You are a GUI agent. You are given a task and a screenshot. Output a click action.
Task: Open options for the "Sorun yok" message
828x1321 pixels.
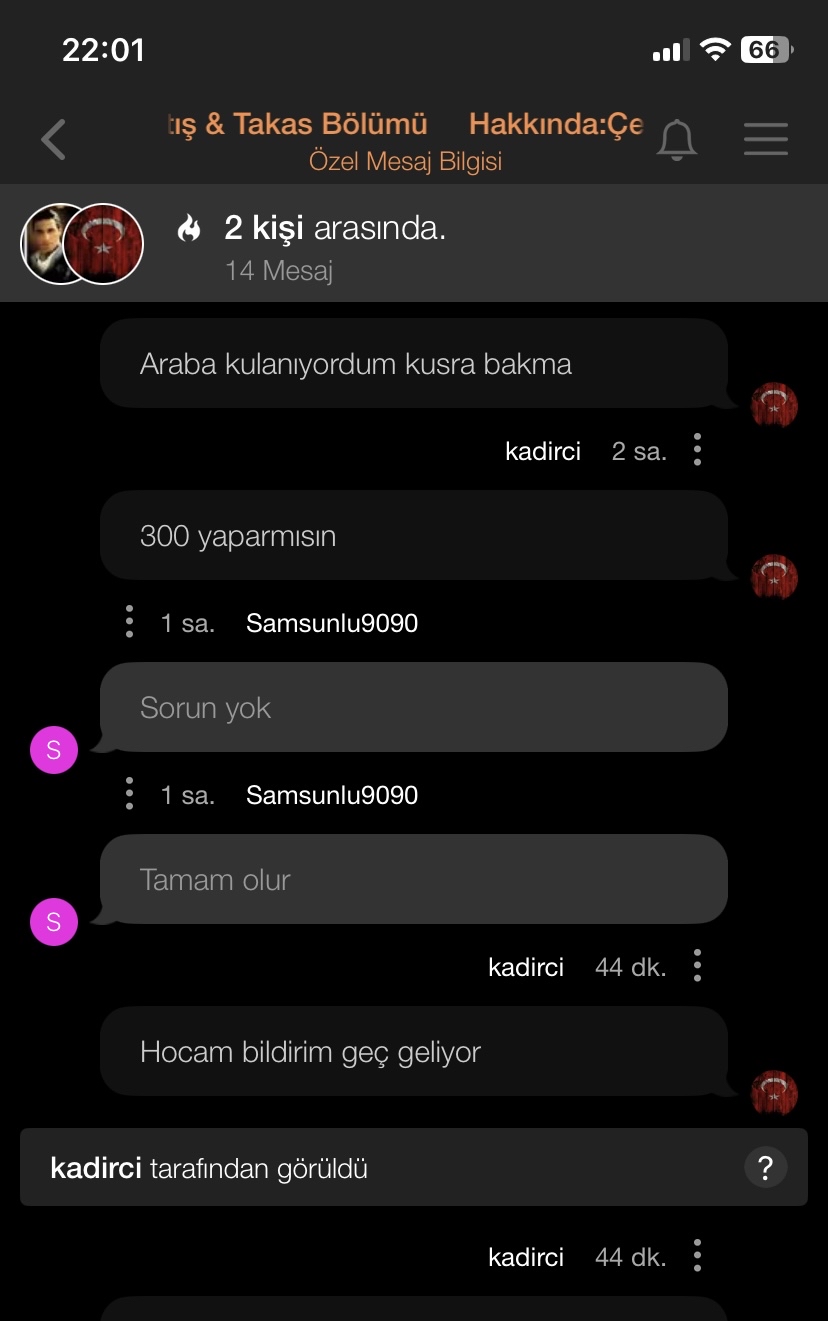129,622
